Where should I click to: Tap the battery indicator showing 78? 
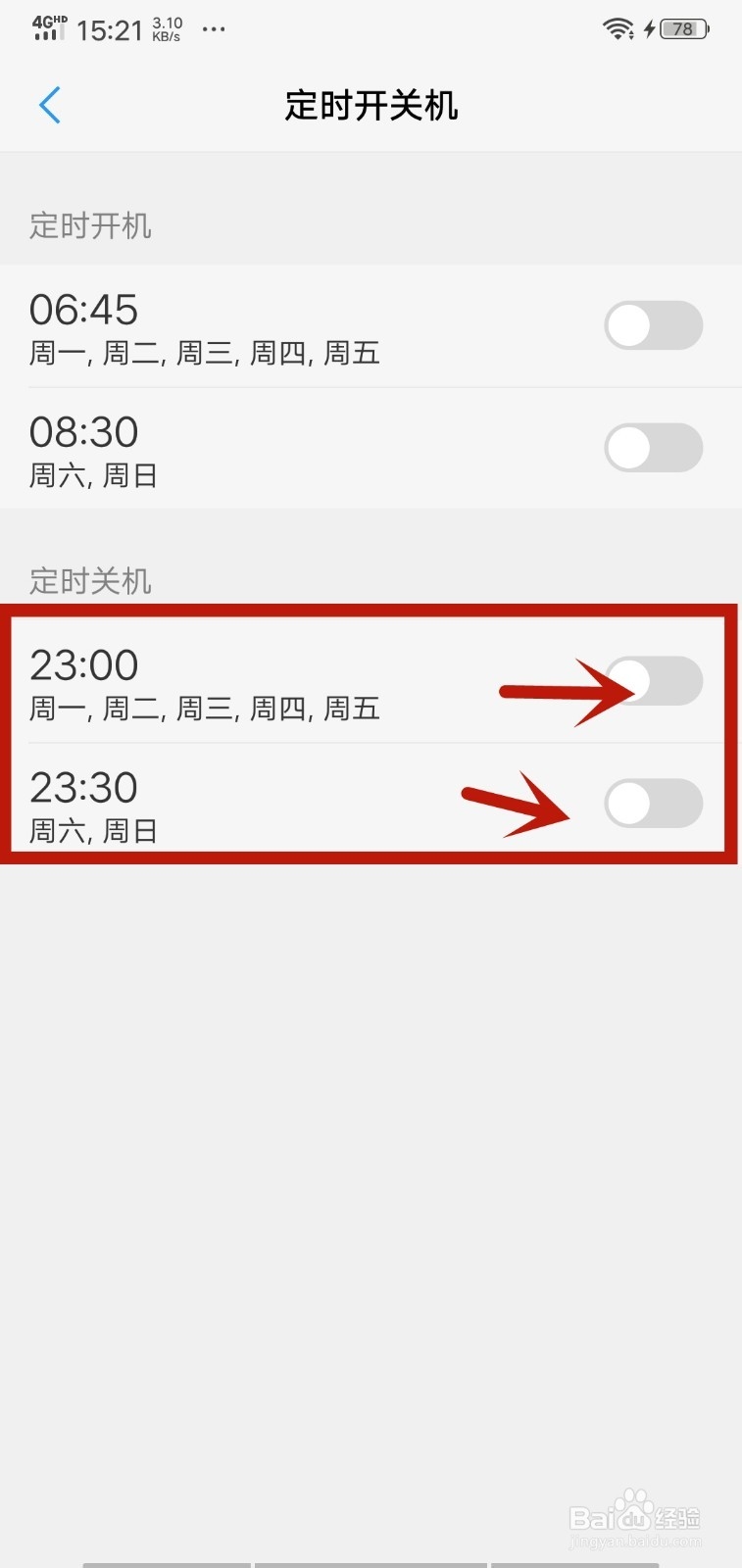pyautogui.click(x=680, y=28)
